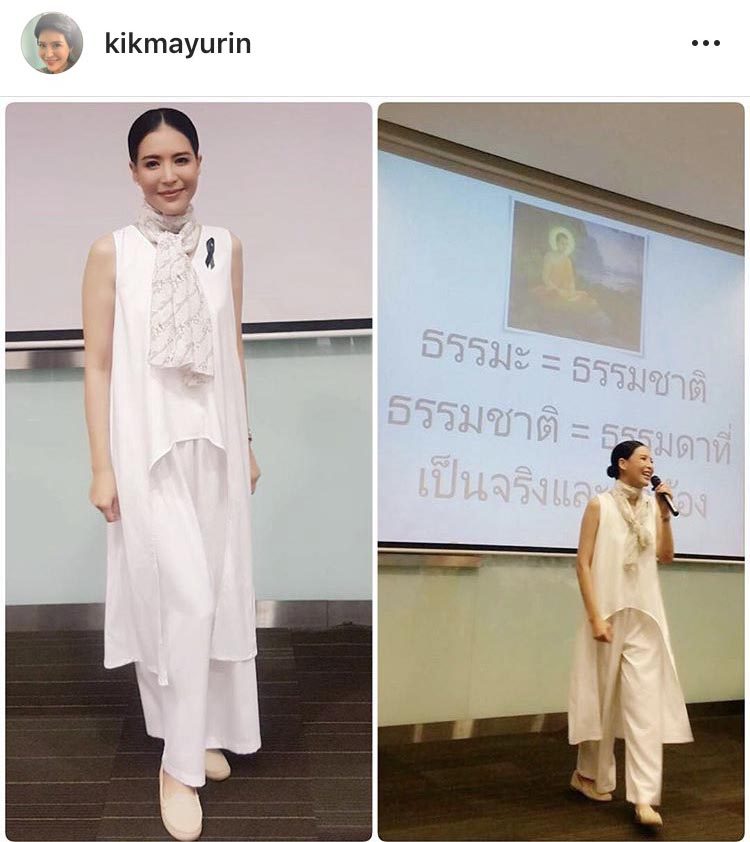Tap the kikmayurin username
The height and width of the screenshot is (842, 750).
click(x=177, y=44)
